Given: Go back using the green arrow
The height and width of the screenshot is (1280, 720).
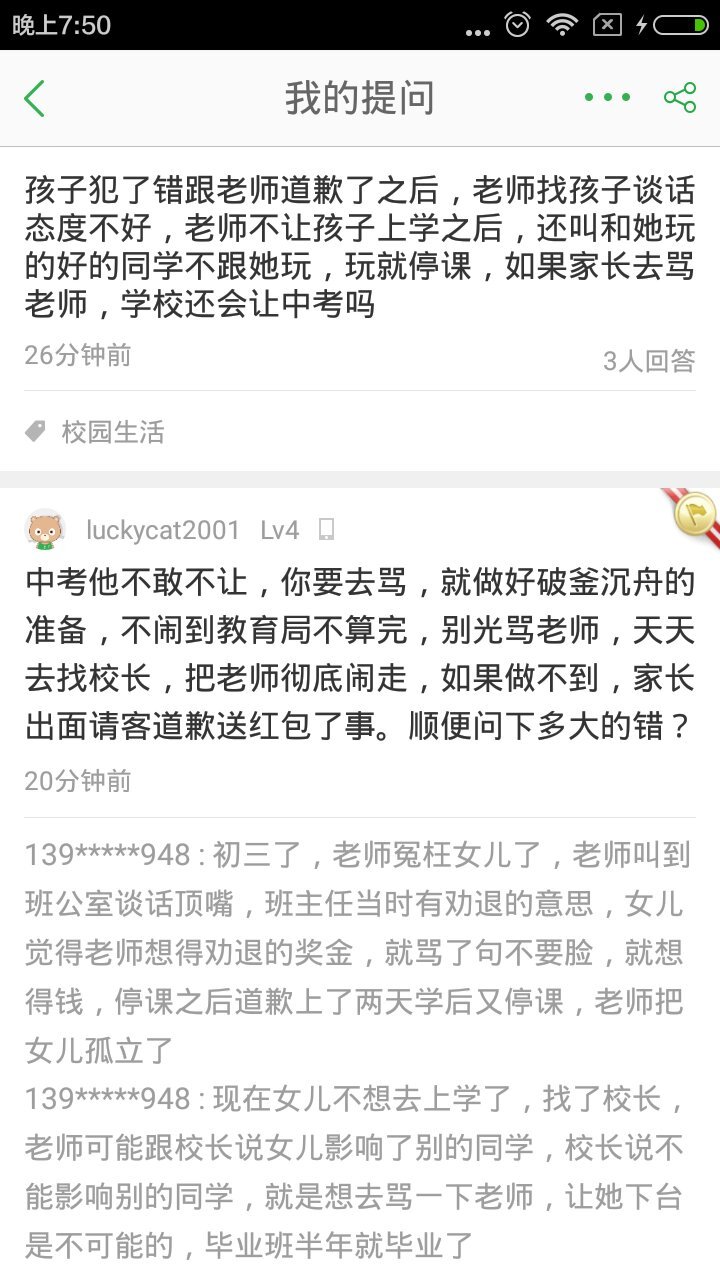Looking at the screenshot, I should [x=35, y=98].
